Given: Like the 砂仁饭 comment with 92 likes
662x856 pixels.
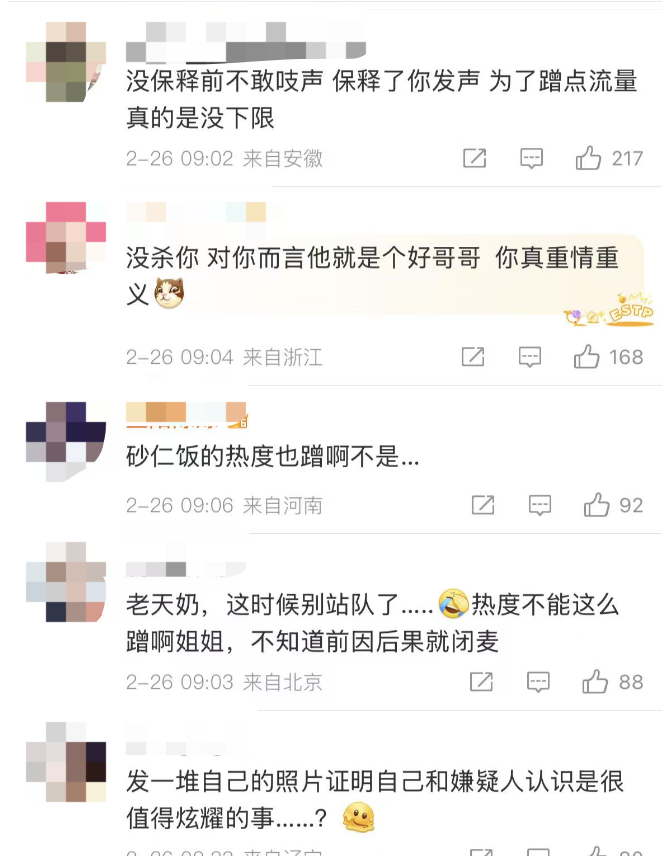Looking at the screenshot, I should (x=597, y=505).
